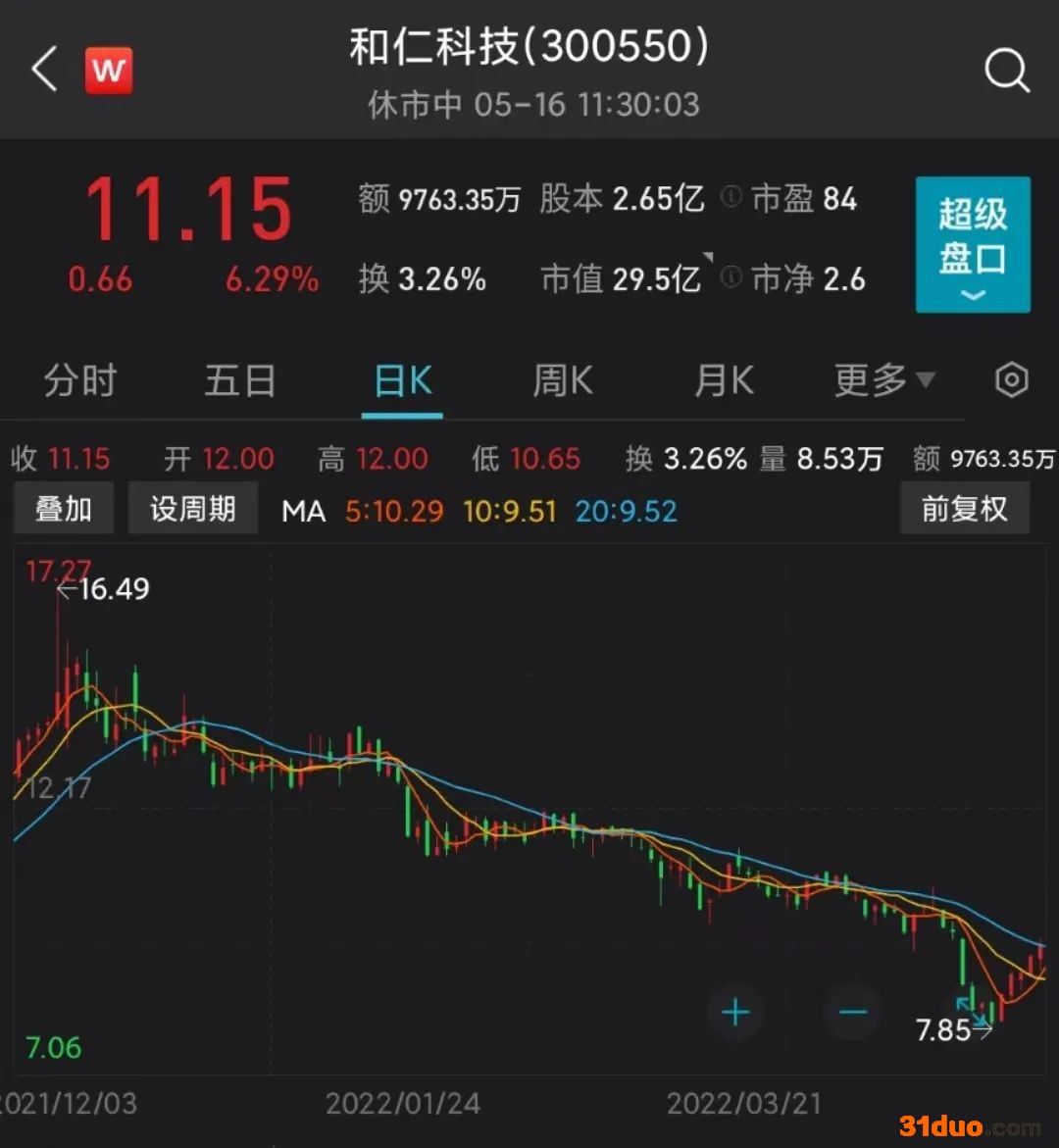The height and width of the screenshot is (1148, 1059).
Task: Tap the 设周期 button
Action: (192, 509)
